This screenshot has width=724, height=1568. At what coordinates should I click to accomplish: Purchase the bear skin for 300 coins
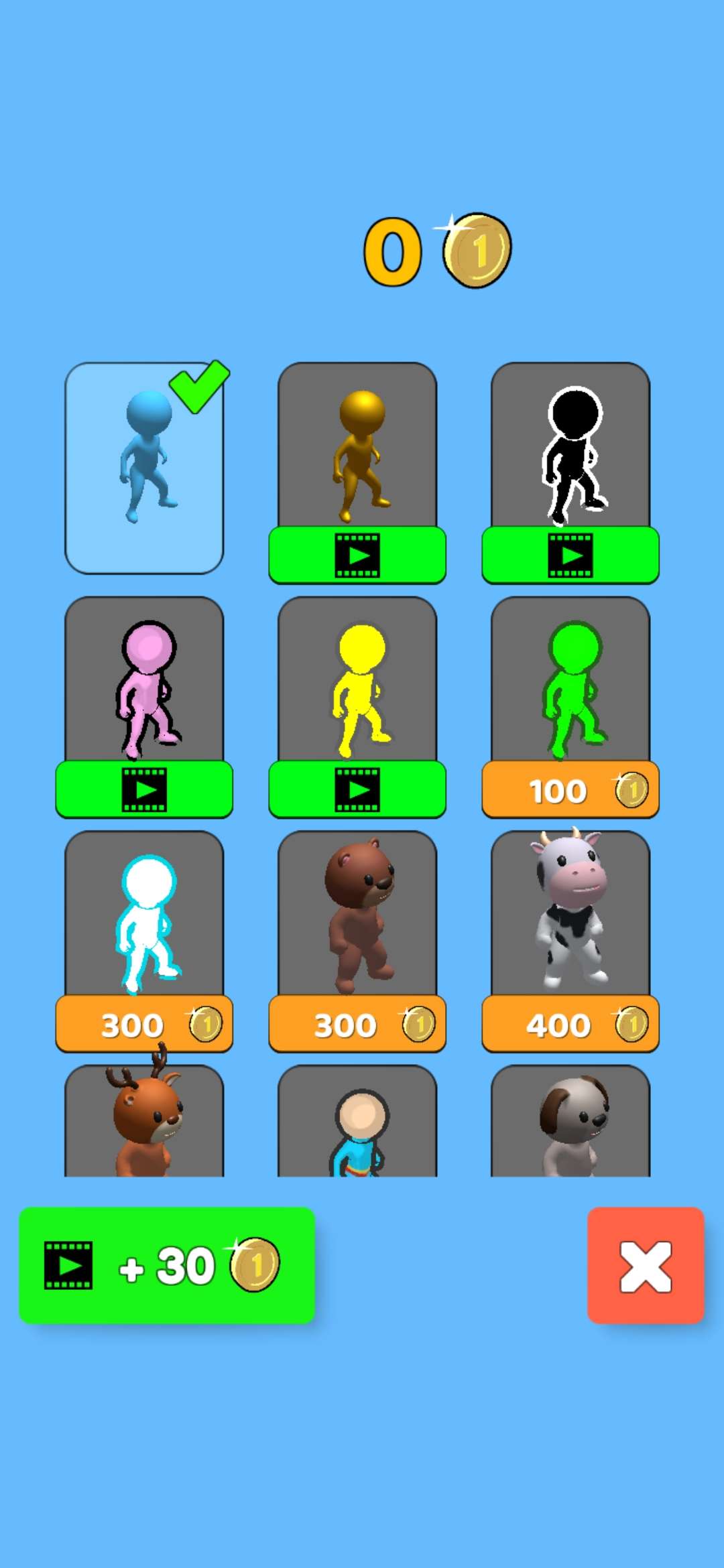[357, 1024]
